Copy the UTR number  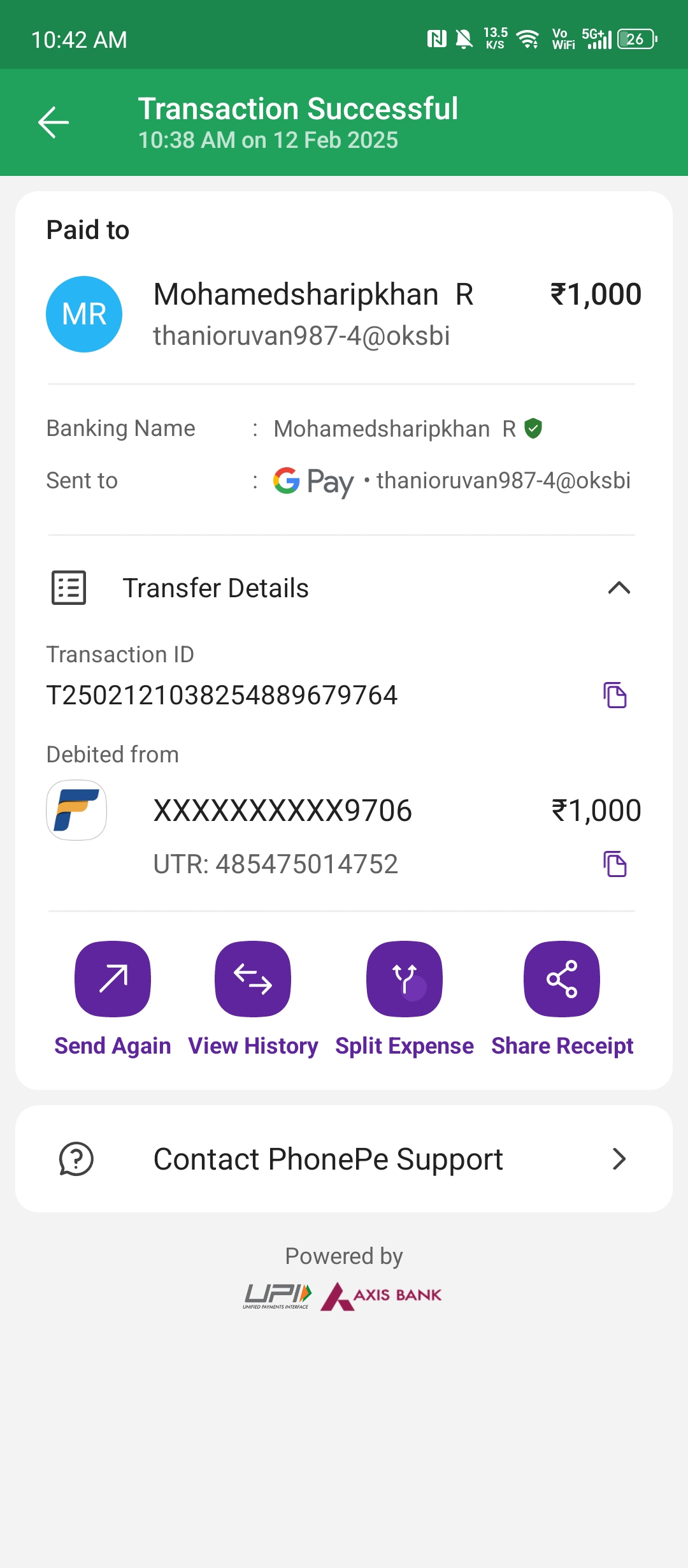(615, 864)
